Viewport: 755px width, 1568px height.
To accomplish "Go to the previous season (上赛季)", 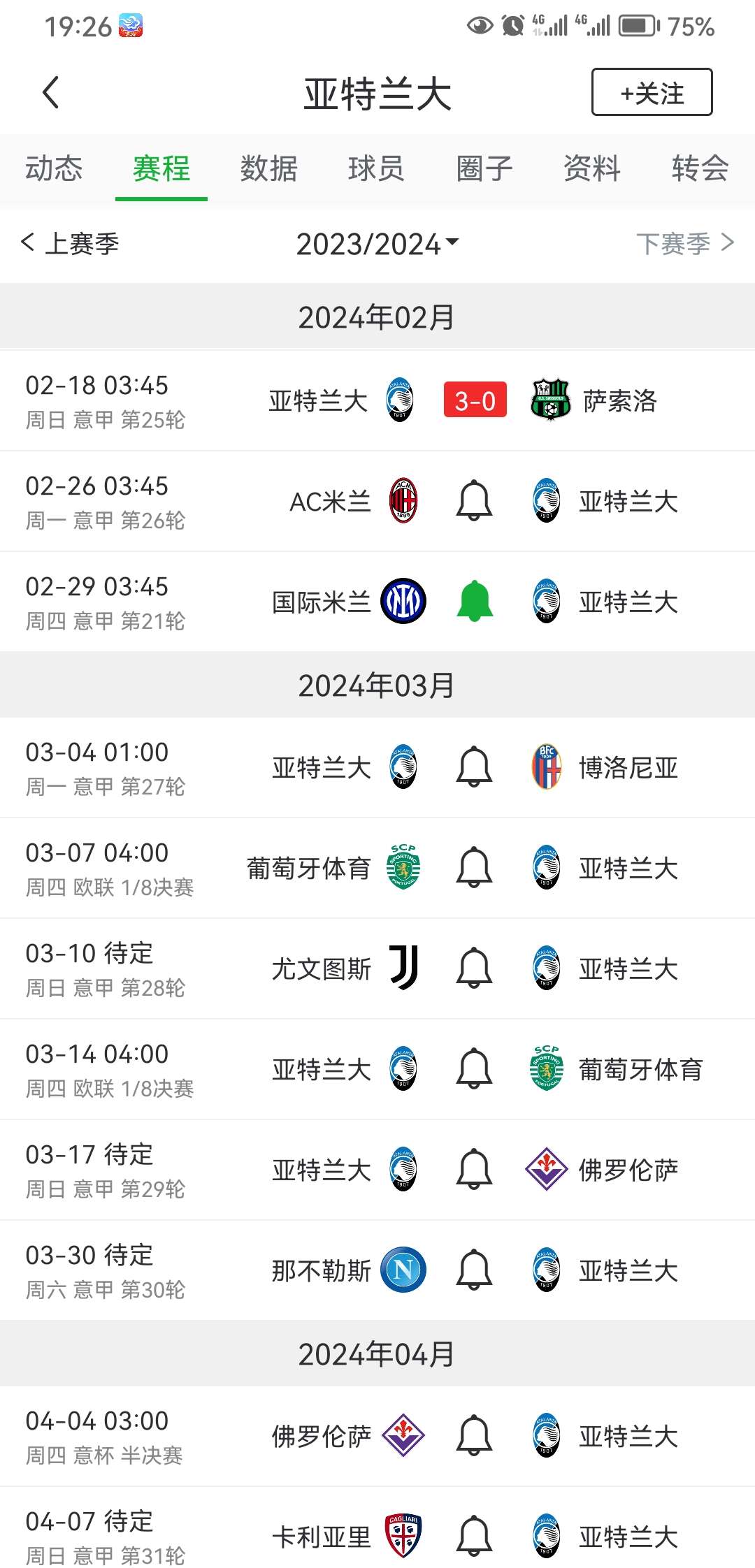I will point(71,244).
